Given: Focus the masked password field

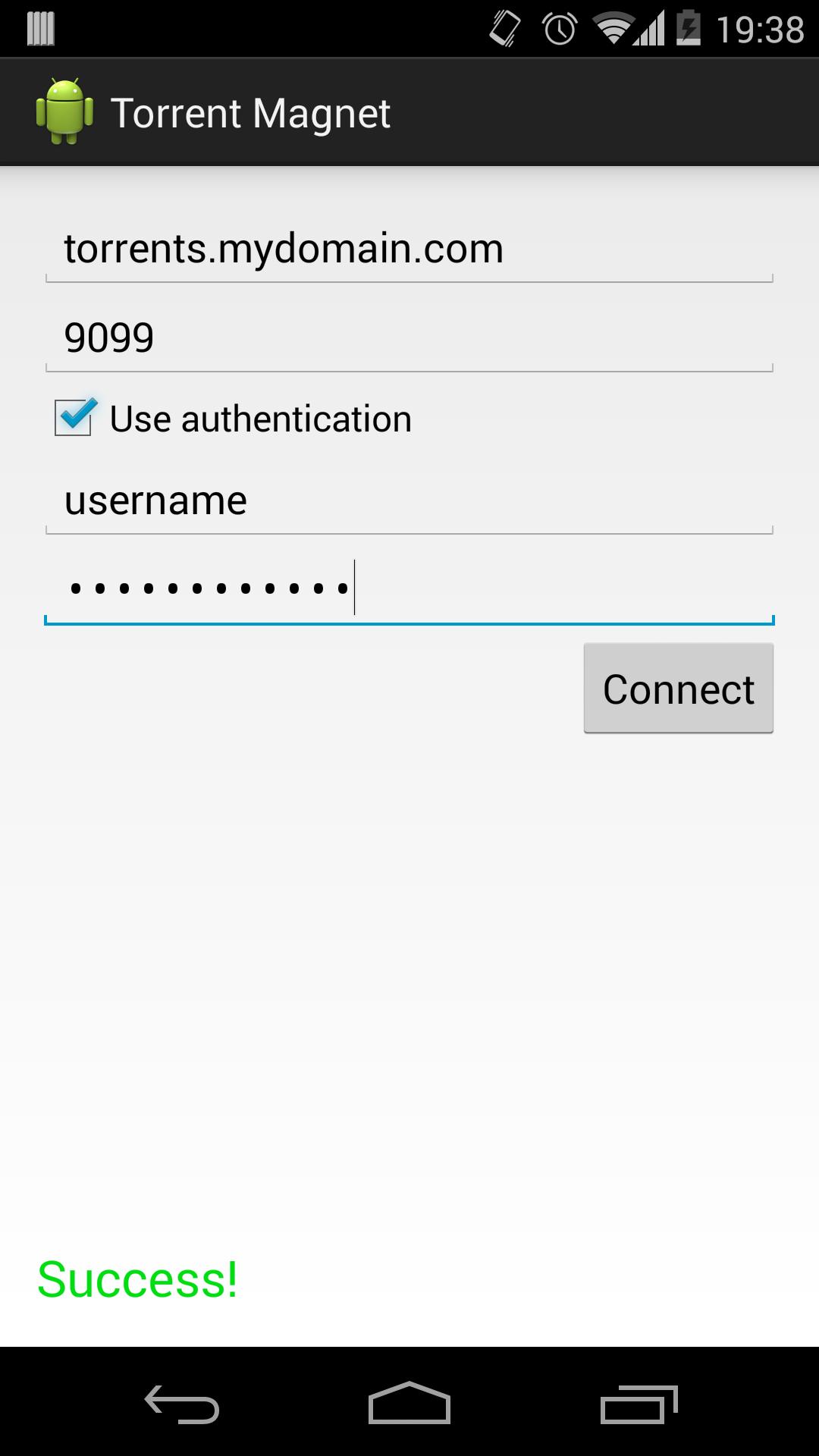Looking at the screenshot, I should click(409, 588).
